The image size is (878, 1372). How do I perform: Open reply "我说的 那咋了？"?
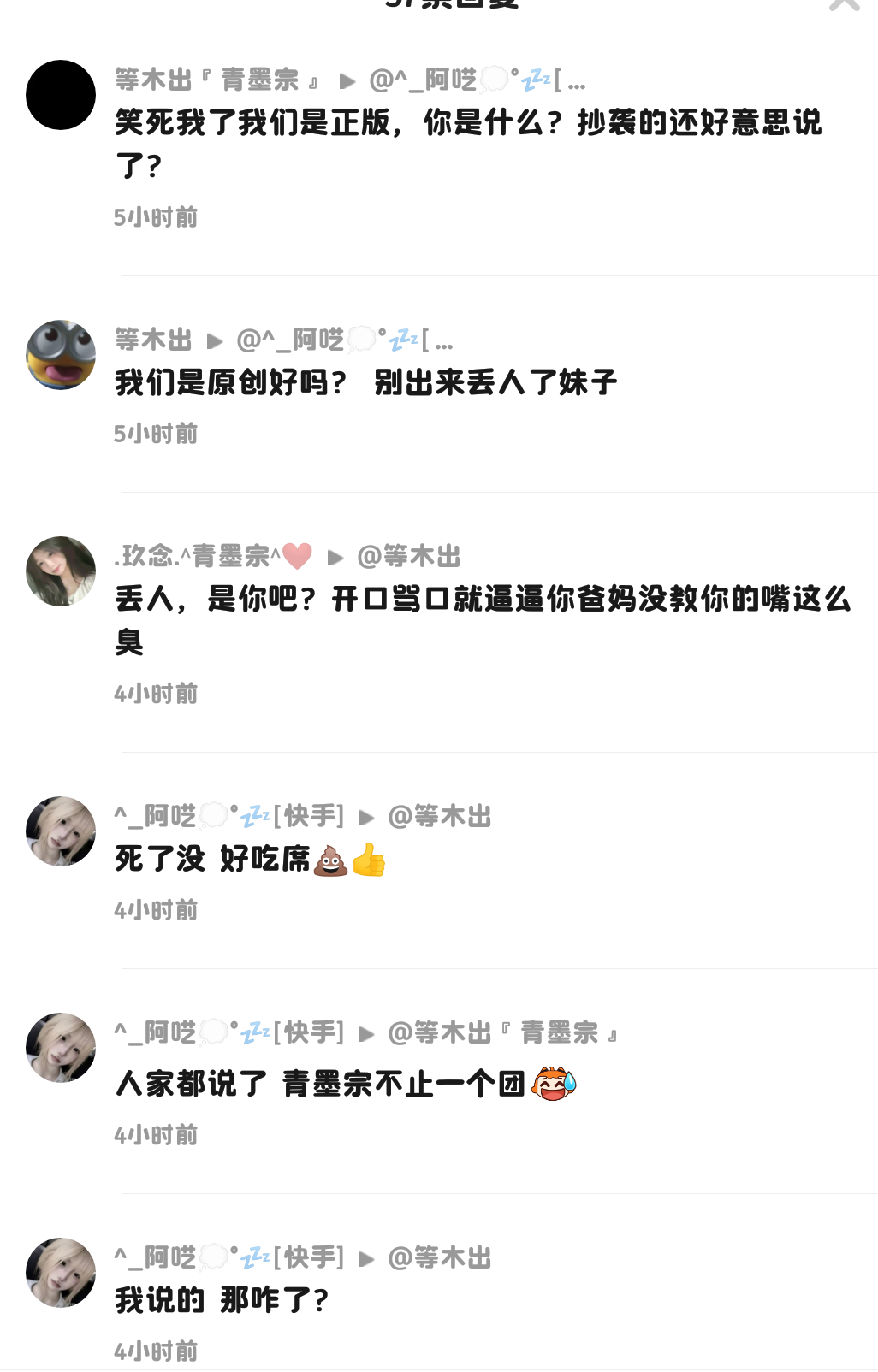[x=222, y=1300]
